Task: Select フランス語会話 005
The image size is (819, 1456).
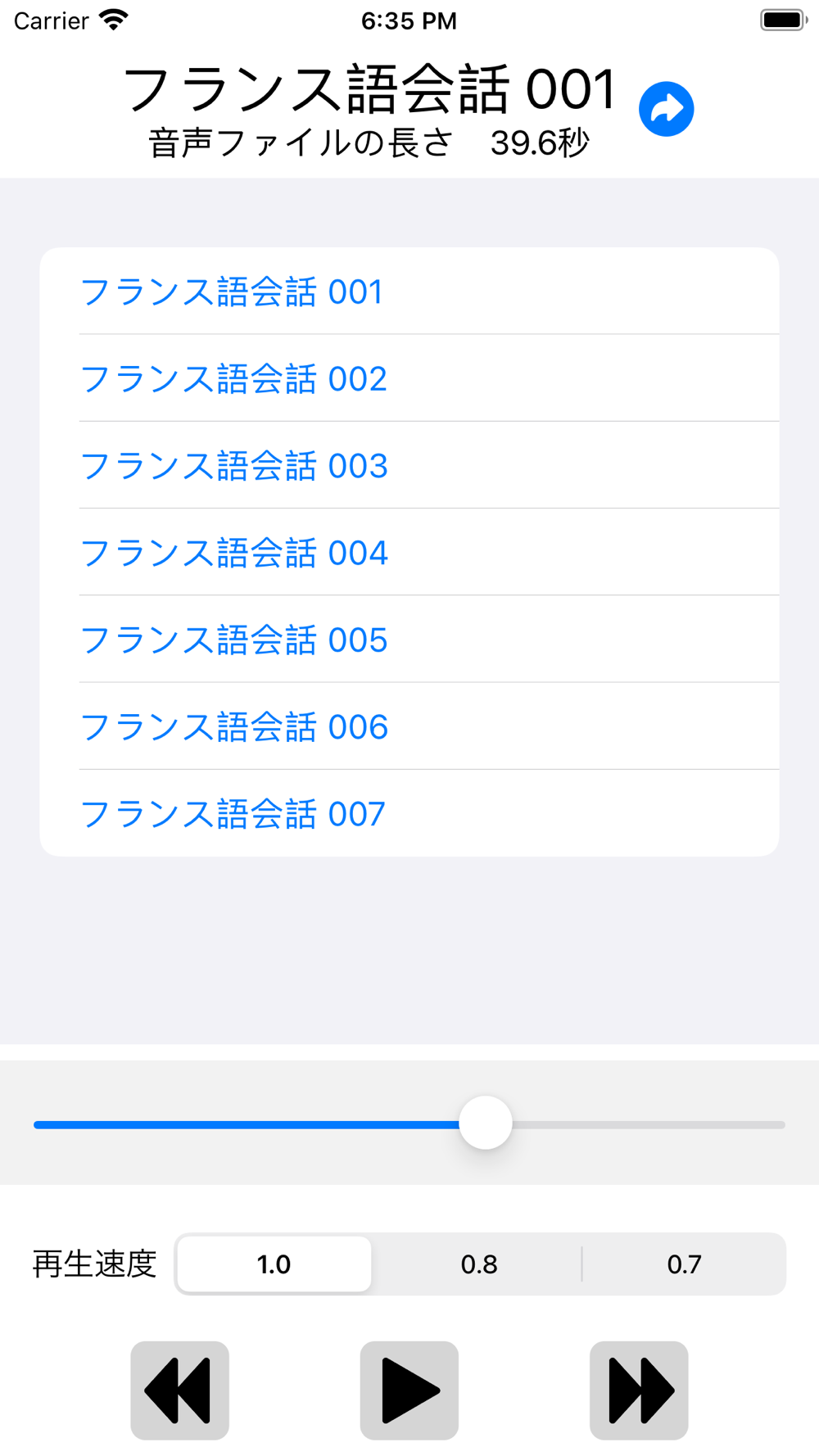Action: tap(409, 639)
